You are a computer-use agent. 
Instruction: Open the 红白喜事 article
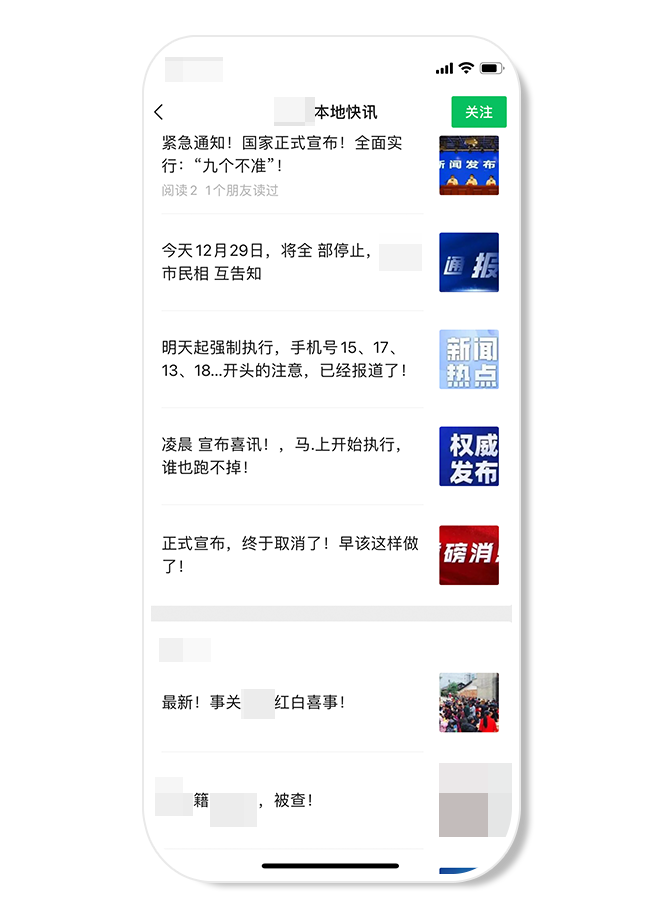[x=255, y=702]
